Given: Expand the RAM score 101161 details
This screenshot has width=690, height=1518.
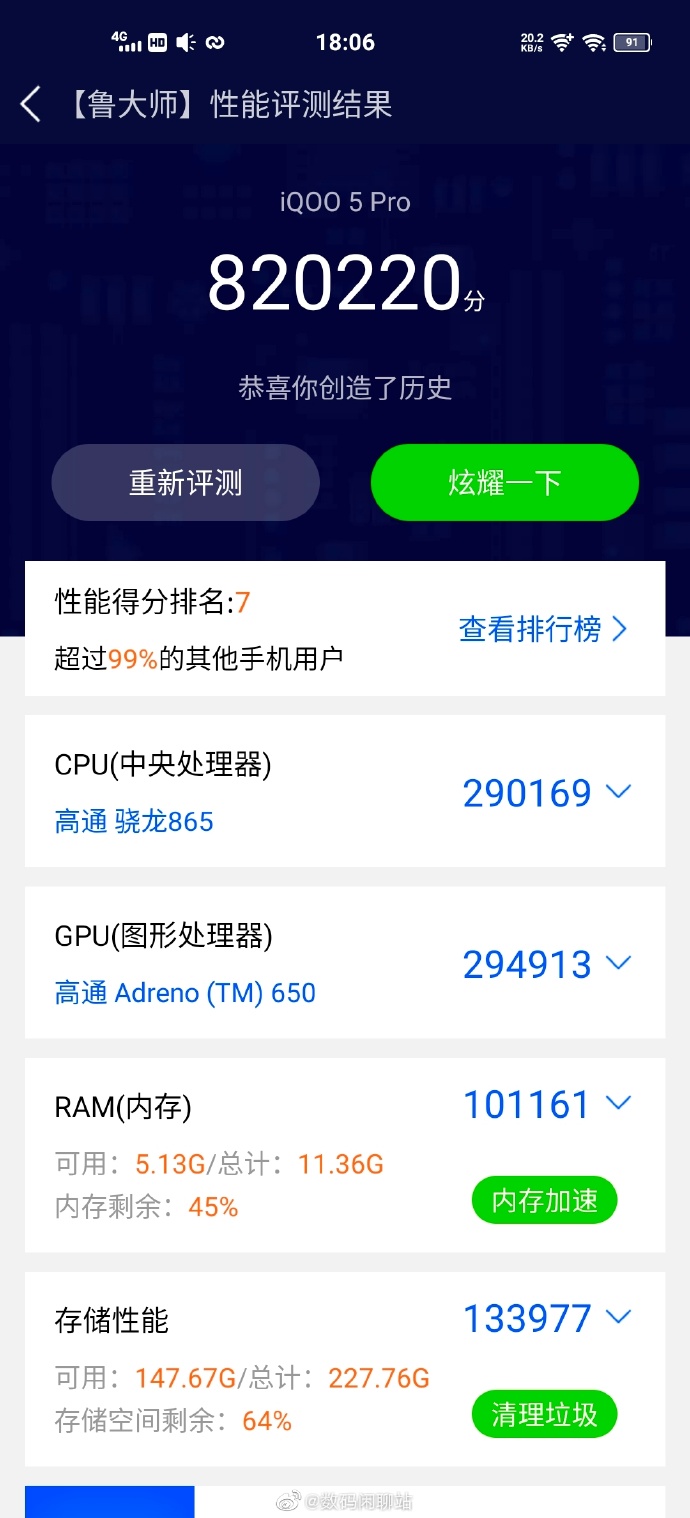Looking at the screenshot, I should [x=618, y=1103].
